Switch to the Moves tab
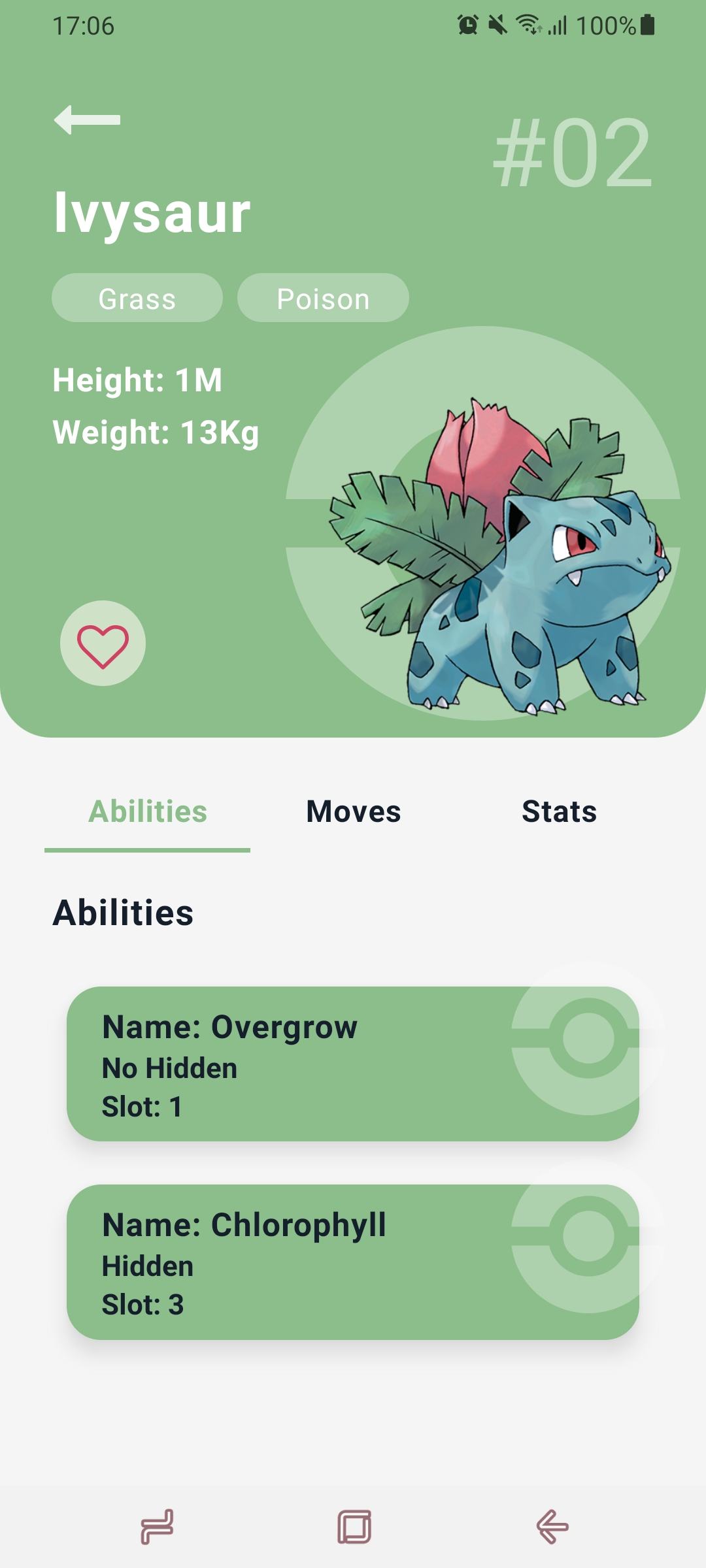This screenshot has width=706, height=1568. (353, 812)
